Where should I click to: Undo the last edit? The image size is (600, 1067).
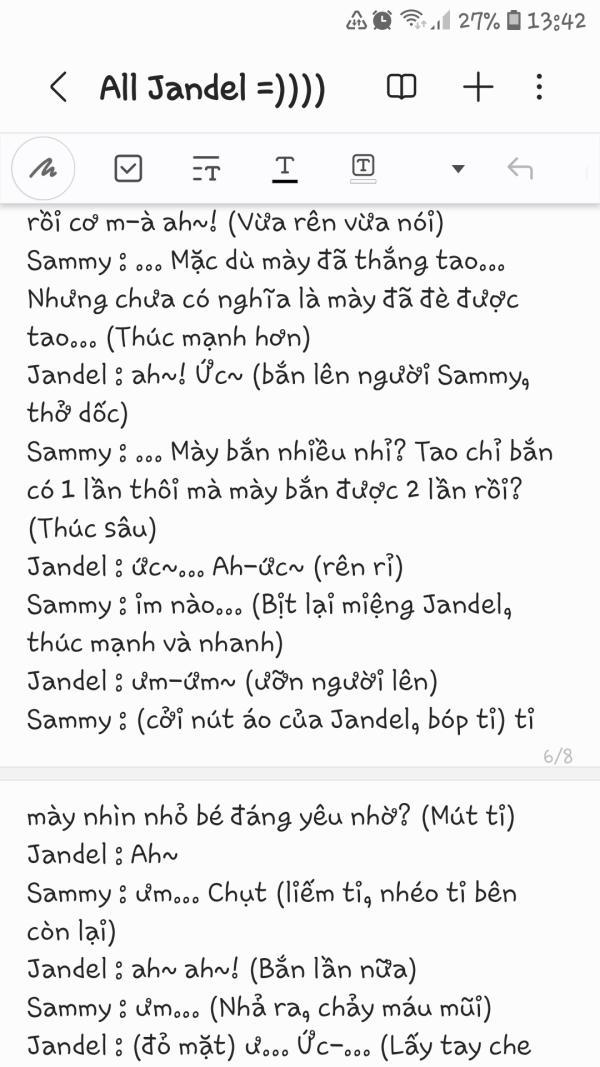click(520, 169)
